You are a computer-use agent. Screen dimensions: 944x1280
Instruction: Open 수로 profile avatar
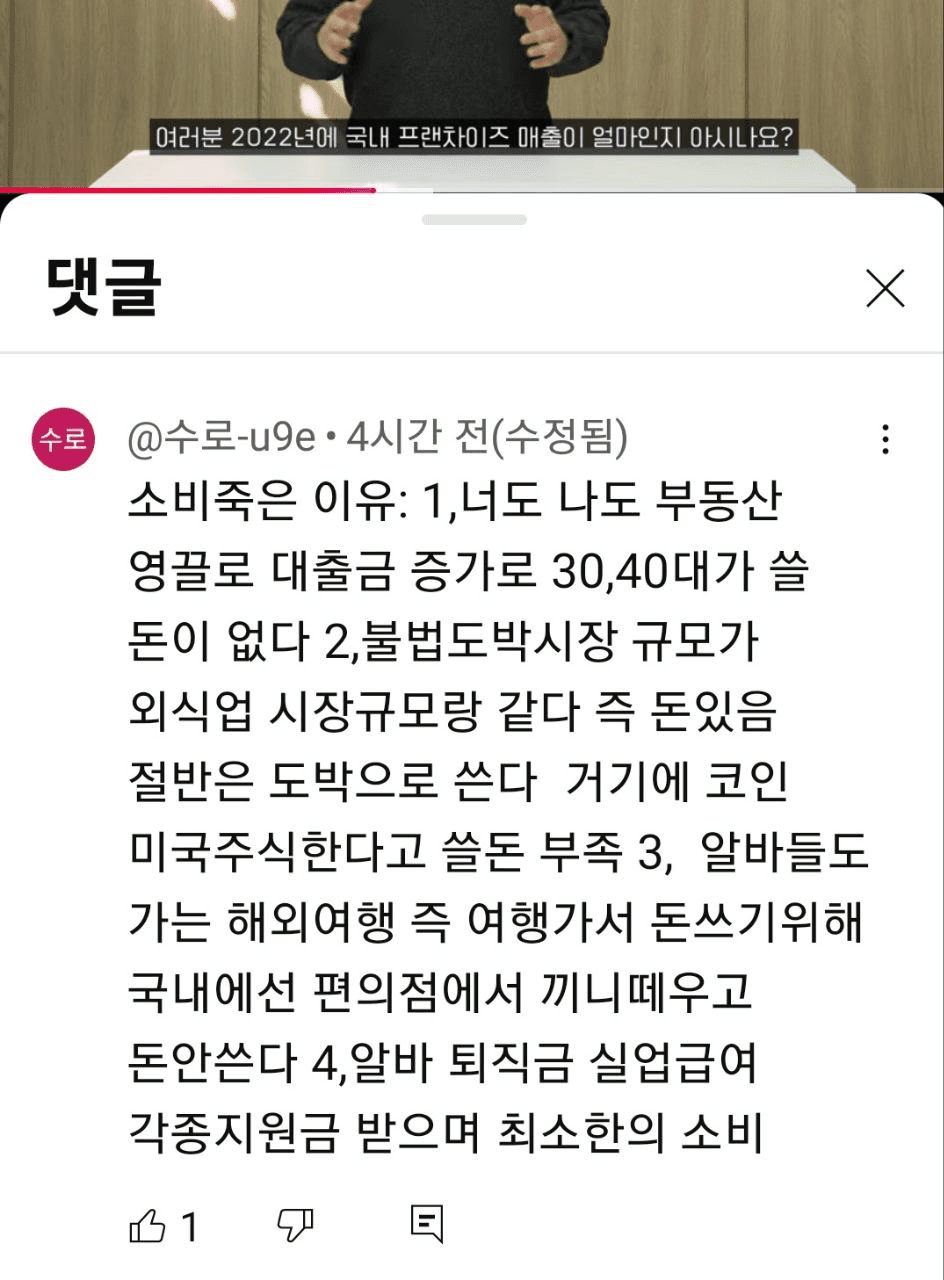(x=64, y=439)
